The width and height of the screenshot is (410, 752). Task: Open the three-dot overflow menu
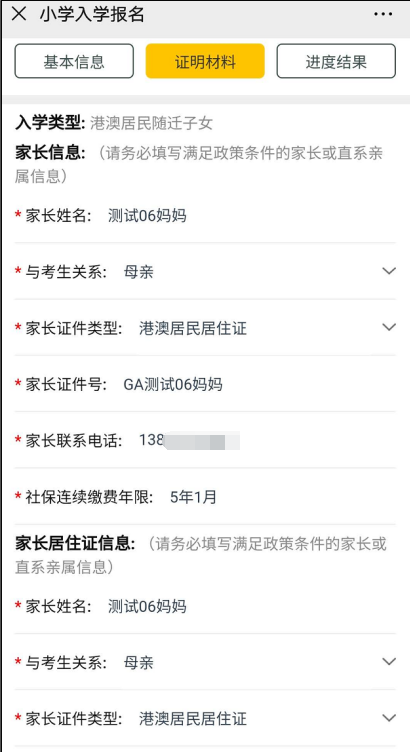coord(383,14)
